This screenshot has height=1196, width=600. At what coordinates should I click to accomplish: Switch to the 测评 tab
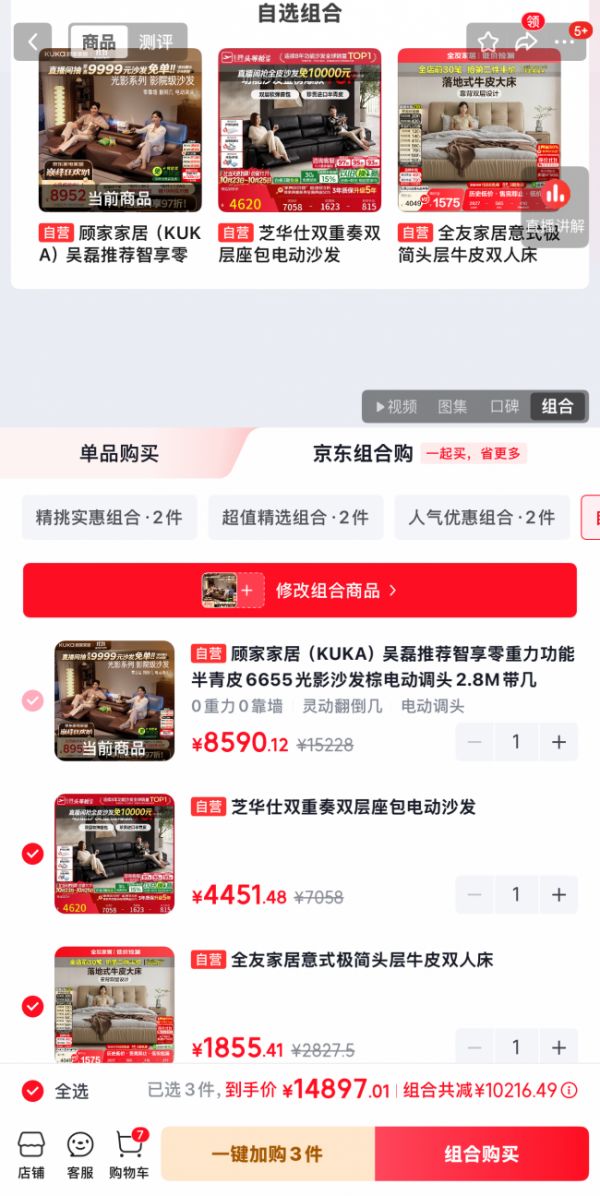[x=156, y=42]
